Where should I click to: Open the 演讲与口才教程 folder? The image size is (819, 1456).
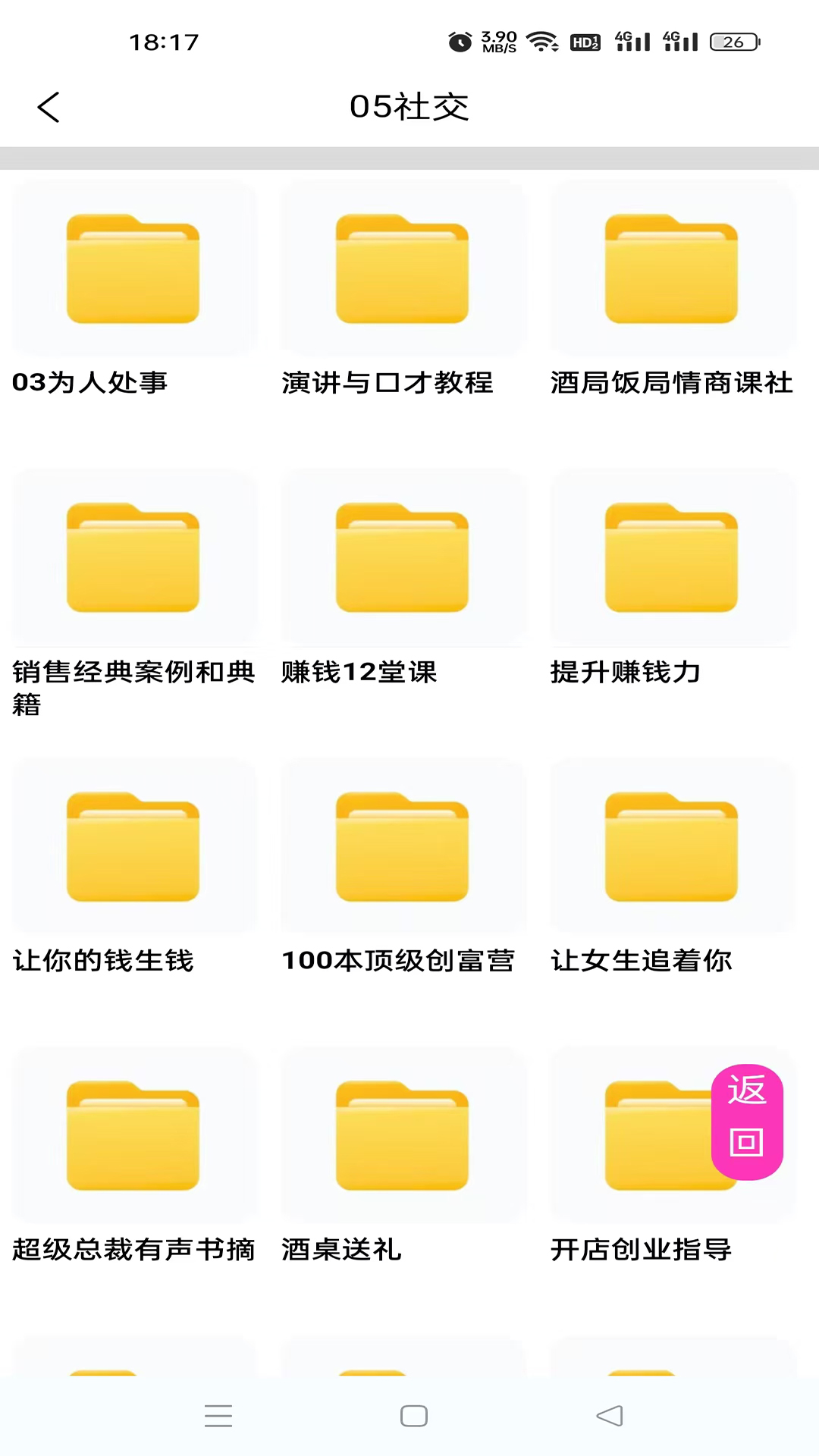pos(402,270)
